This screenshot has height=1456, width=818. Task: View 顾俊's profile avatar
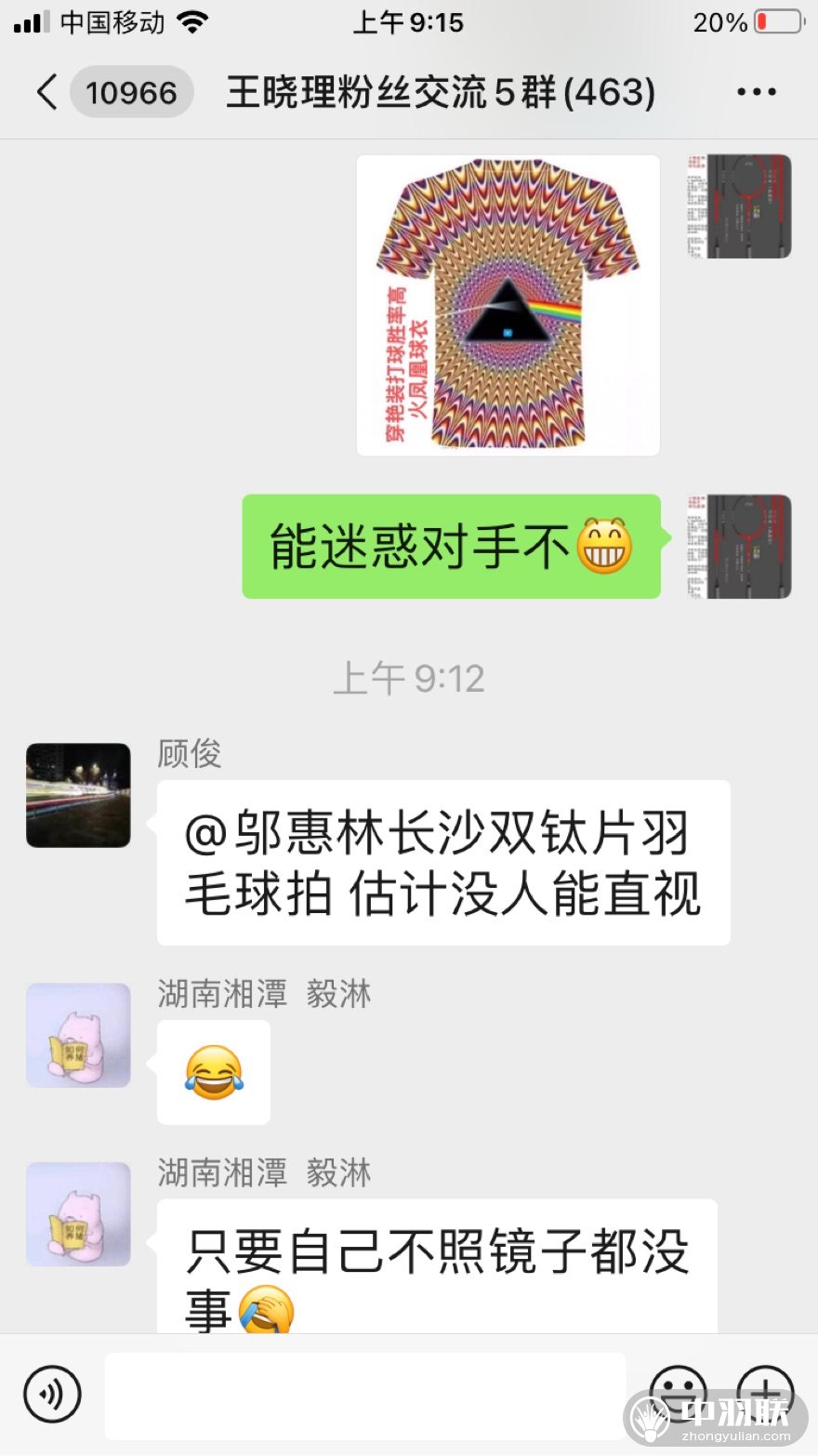78,795
